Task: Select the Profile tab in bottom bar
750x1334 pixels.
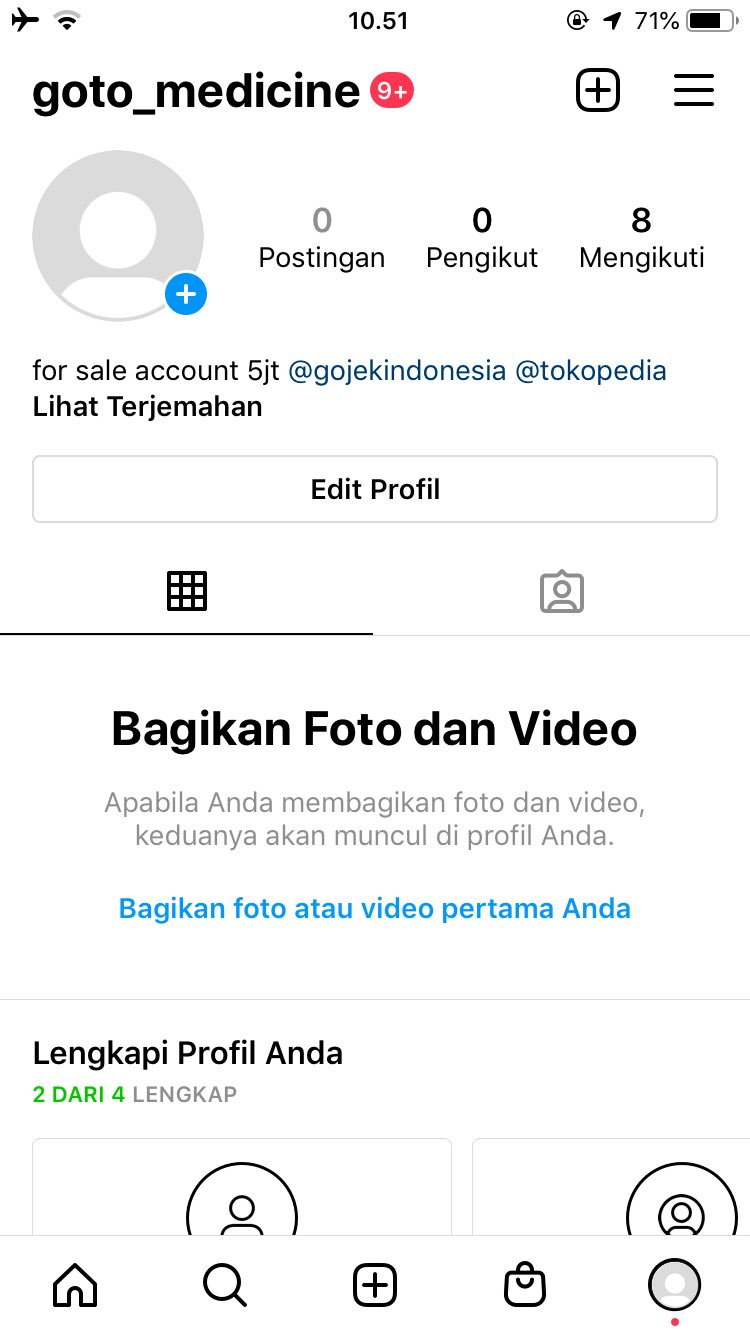Action: point(675,1284)
